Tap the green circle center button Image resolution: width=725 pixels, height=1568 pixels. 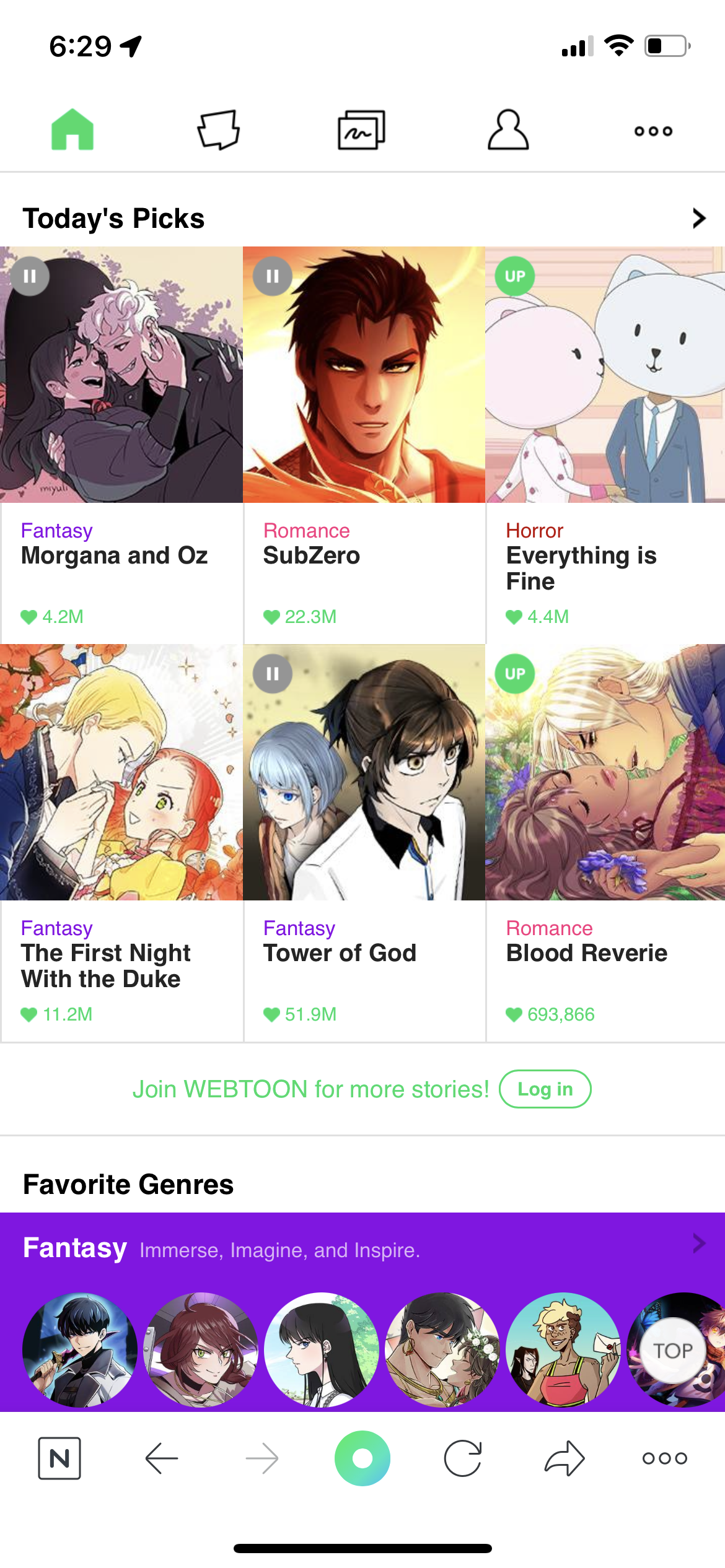click(362, 1458)
